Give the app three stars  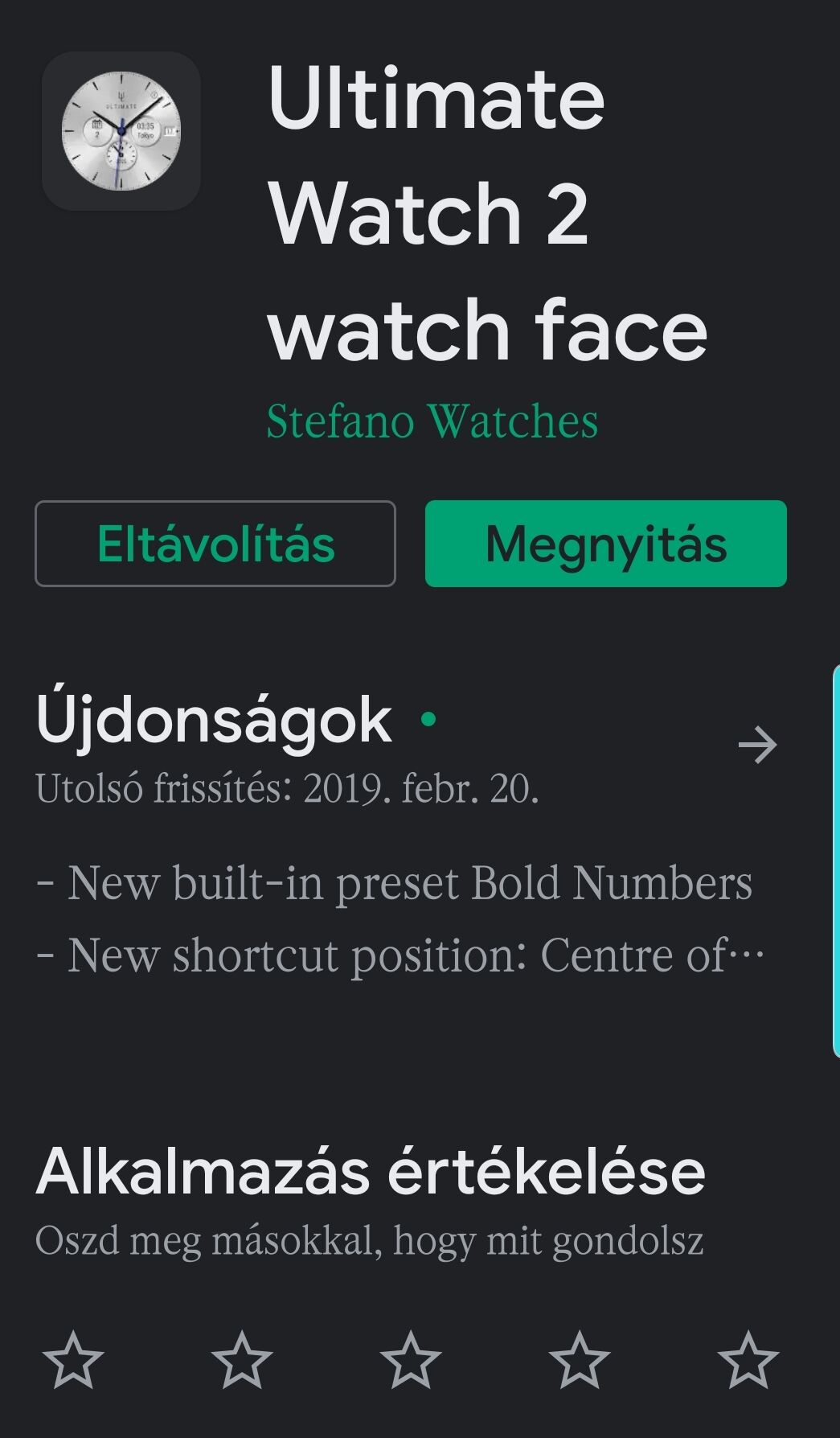coord(411,1360)
